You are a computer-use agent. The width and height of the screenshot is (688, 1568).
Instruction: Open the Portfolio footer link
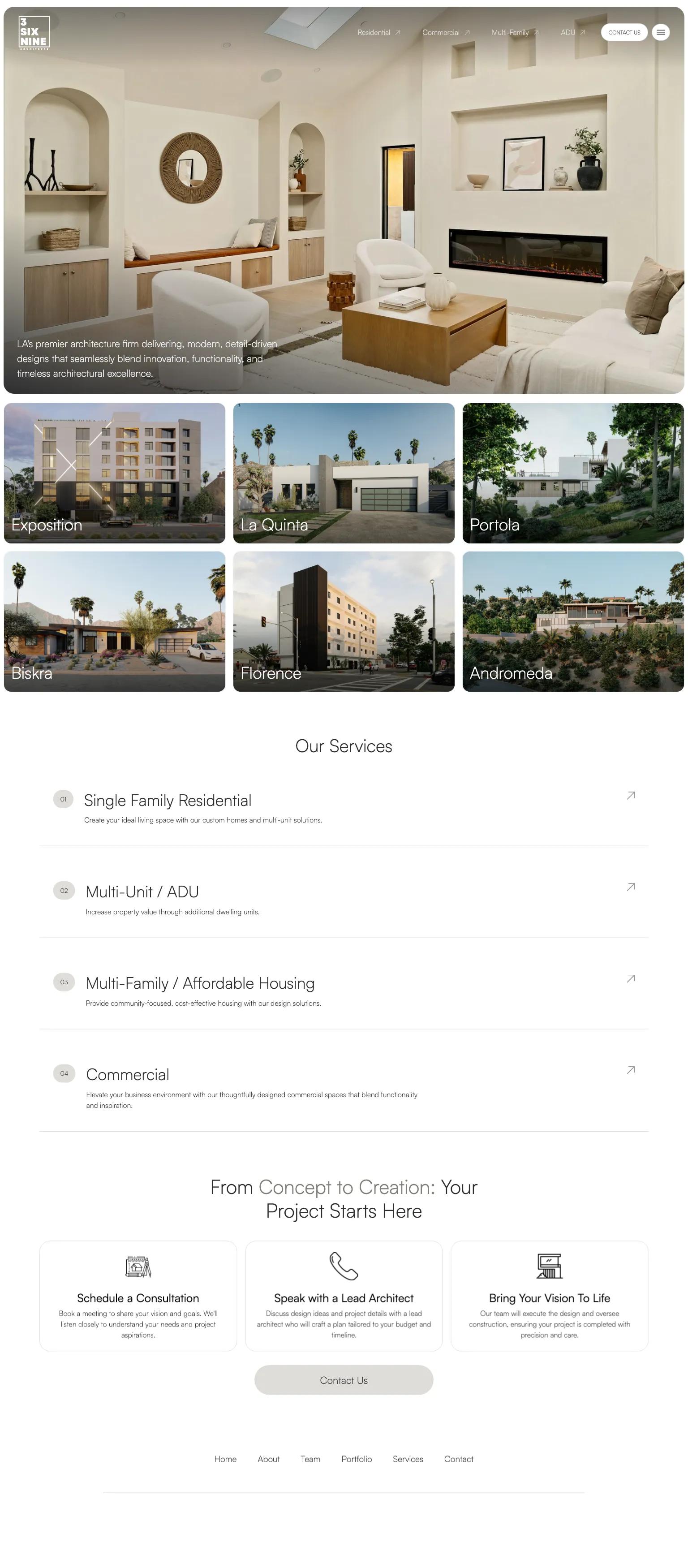tap(357, 1459)
